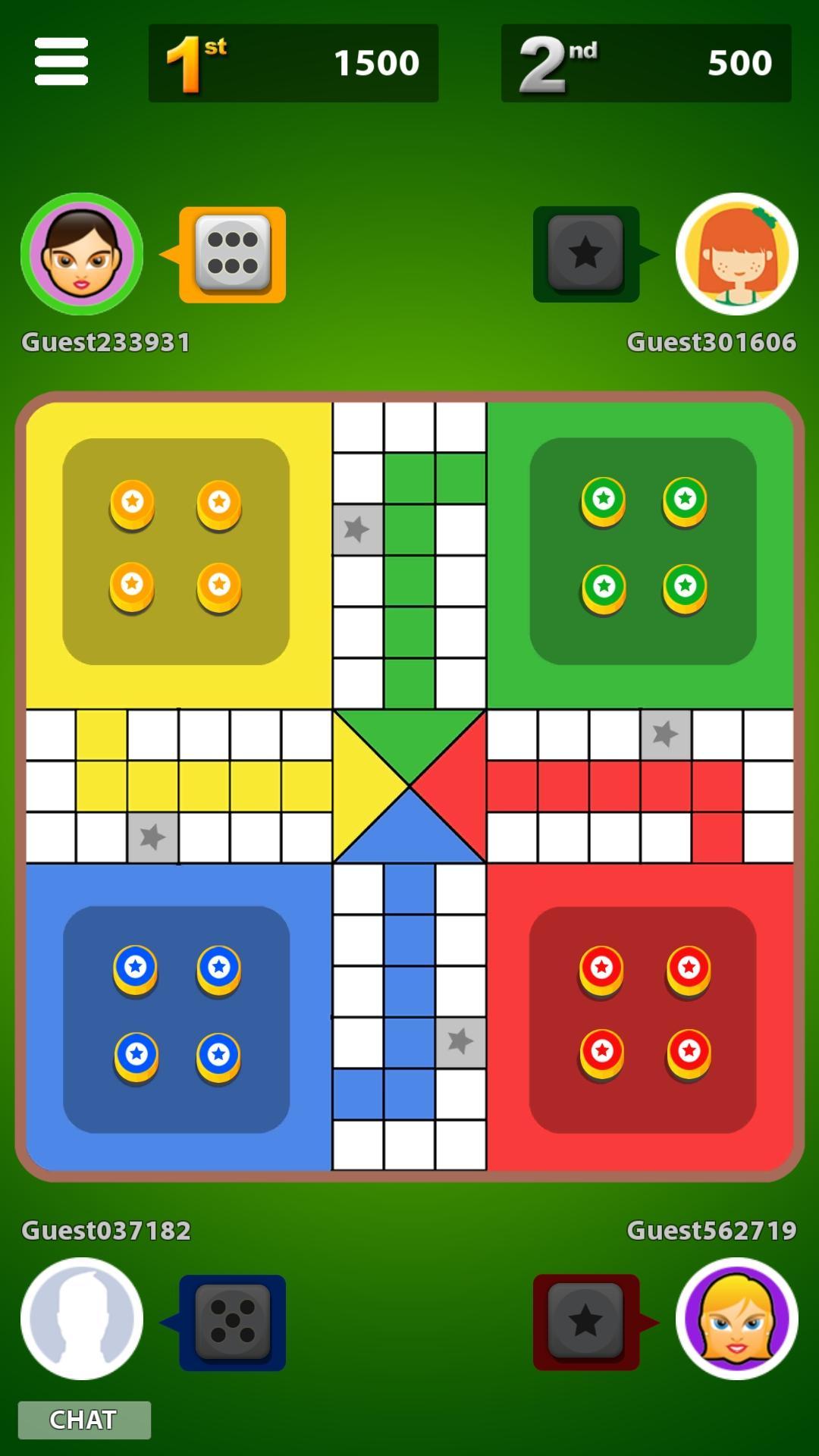Image resolution: width=819 pixels, height=1456 pixels.
Task: Open Guest562719's avatar profile
Action: pyautogui.click(x=736, y=1318)
